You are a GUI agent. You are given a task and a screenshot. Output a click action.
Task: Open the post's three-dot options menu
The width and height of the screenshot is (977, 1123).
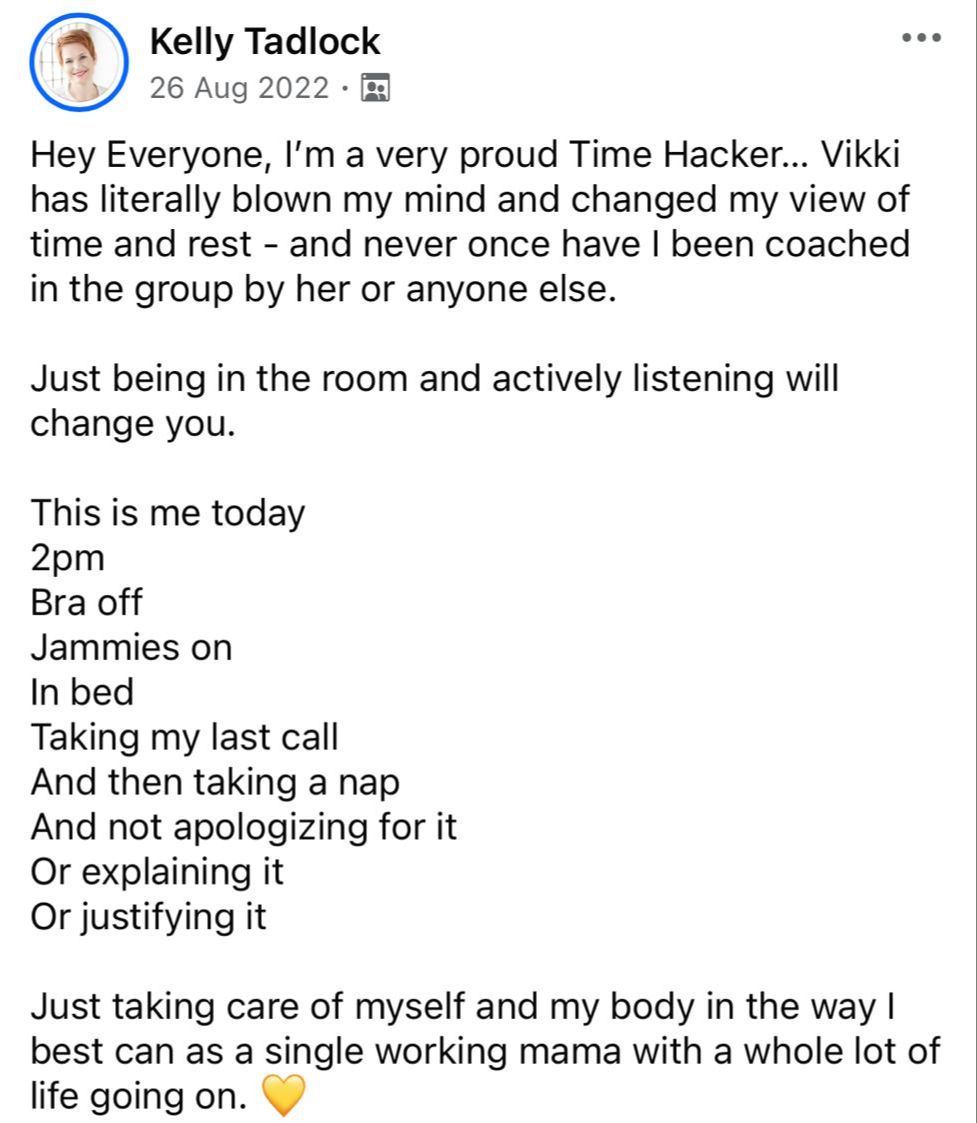coord(921,37)
